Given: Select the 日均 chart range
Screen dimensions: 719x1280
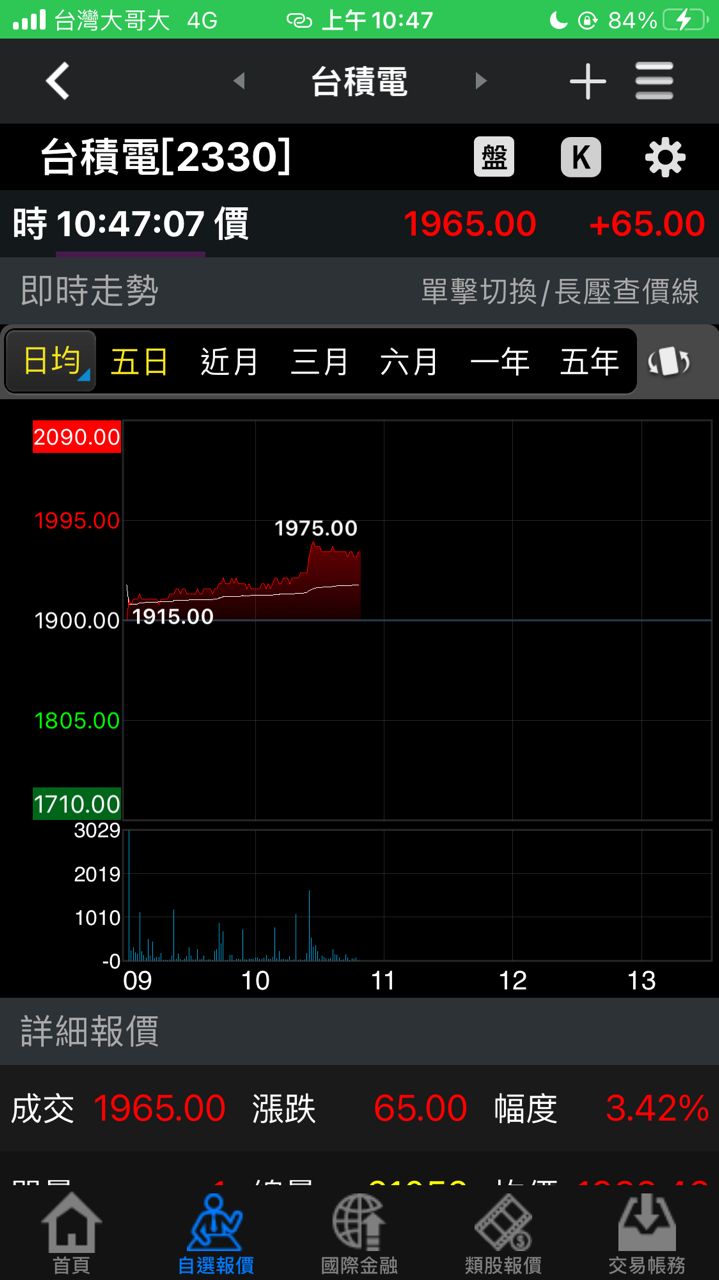Looking at the screenshot, I should coord(51,361).
